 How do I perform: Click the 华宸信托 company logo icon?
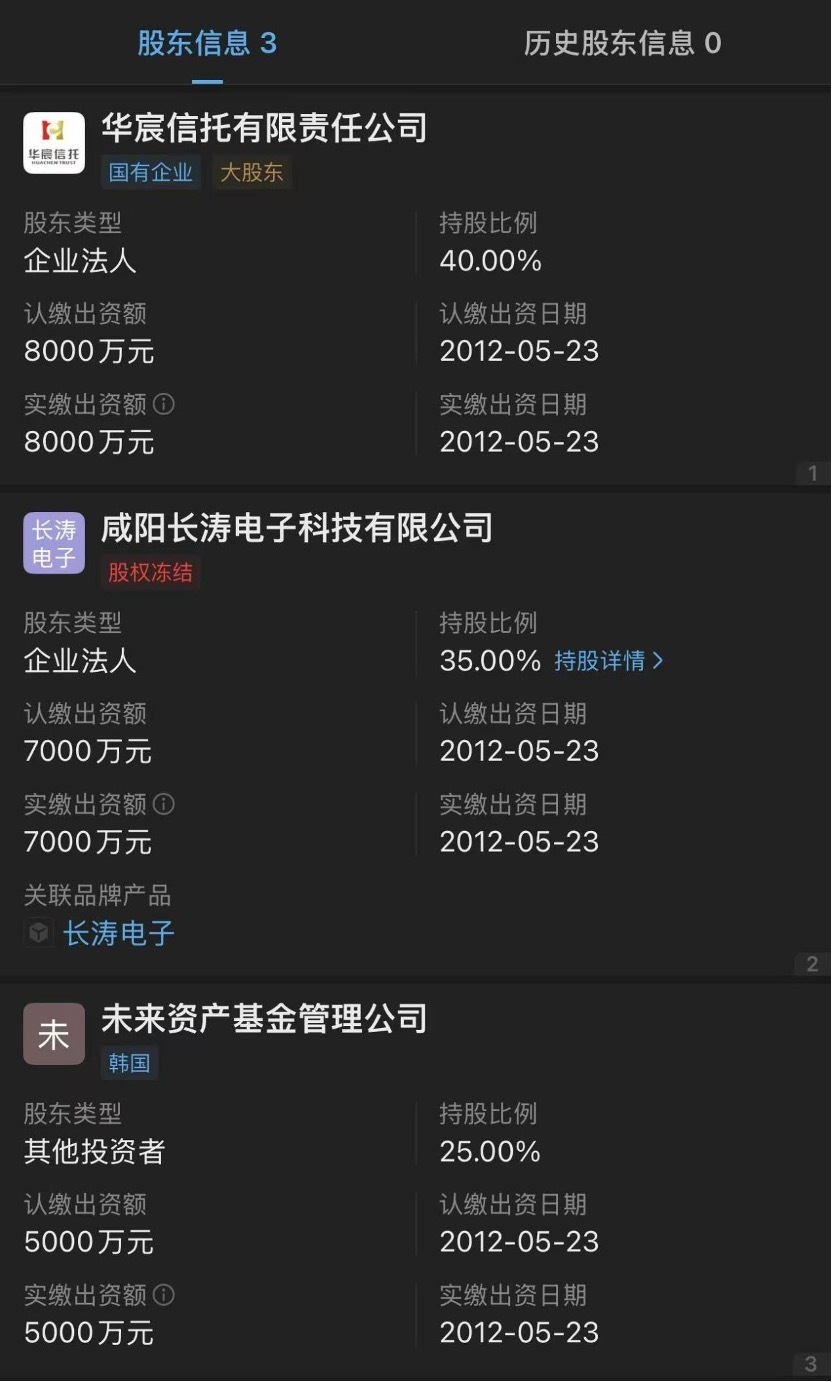pyautogui.click(x=53, y=143)
